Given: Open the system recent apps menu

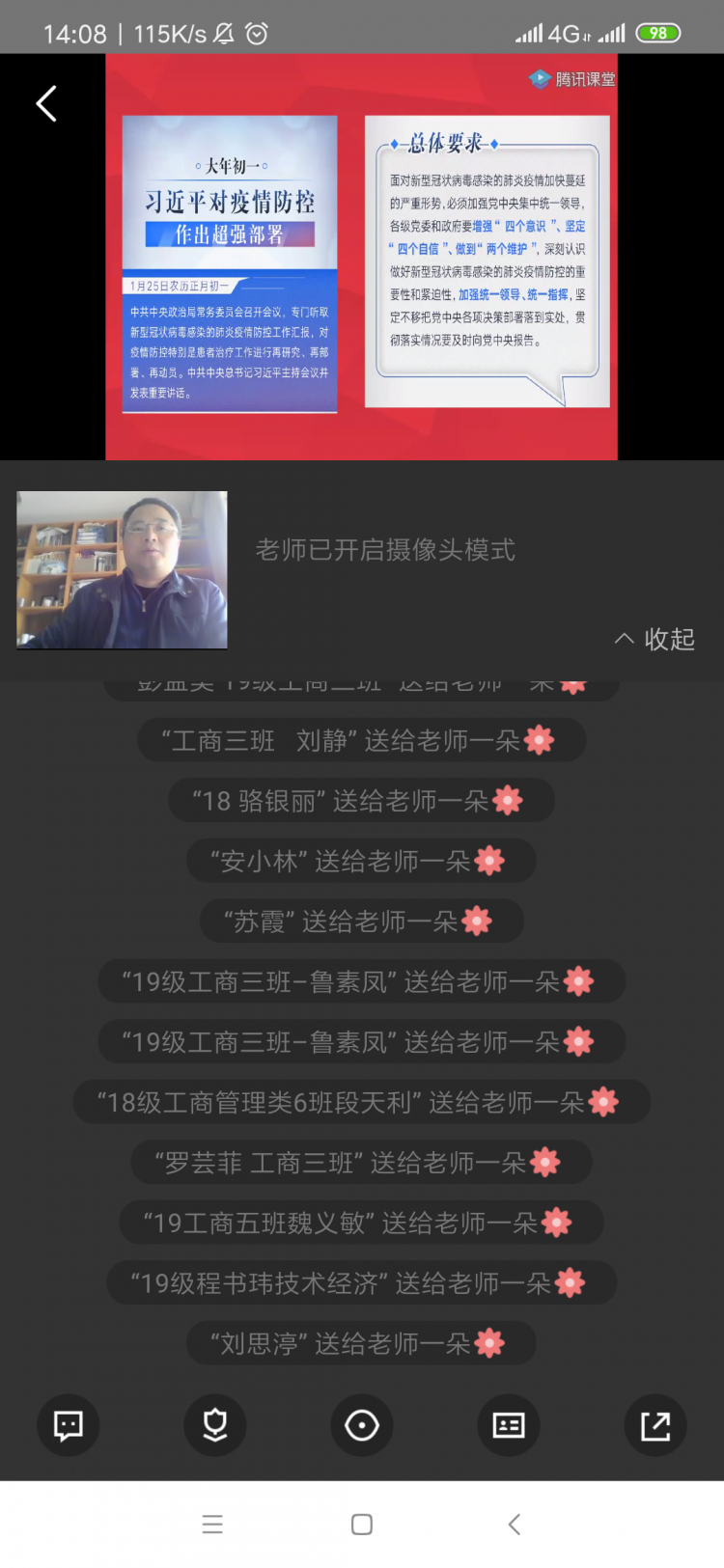Looking at the screenshot, I should (x=212, y=1525).
